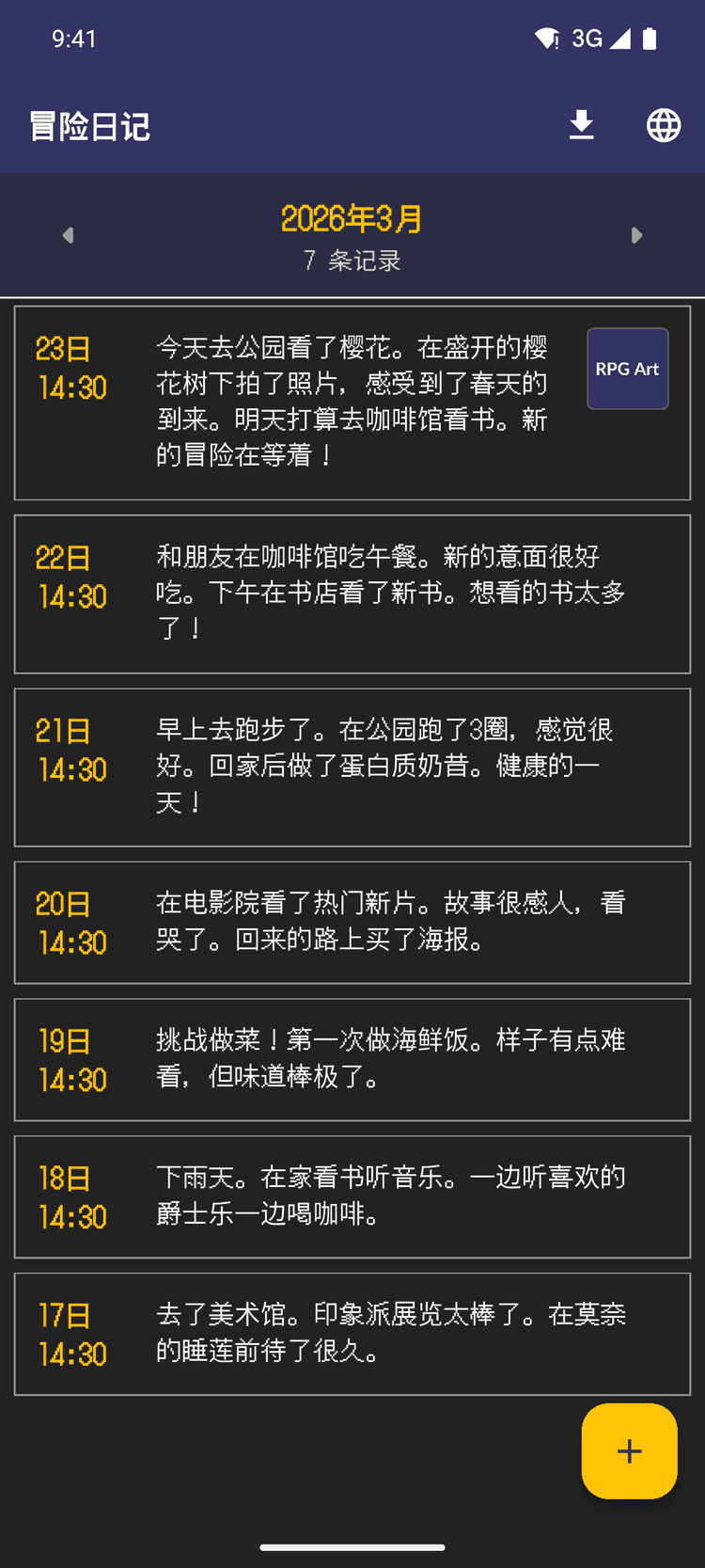Tap the RPG Art button on March 23 entry
Viewport: 705px width, 1568px height.
[627, 369]
